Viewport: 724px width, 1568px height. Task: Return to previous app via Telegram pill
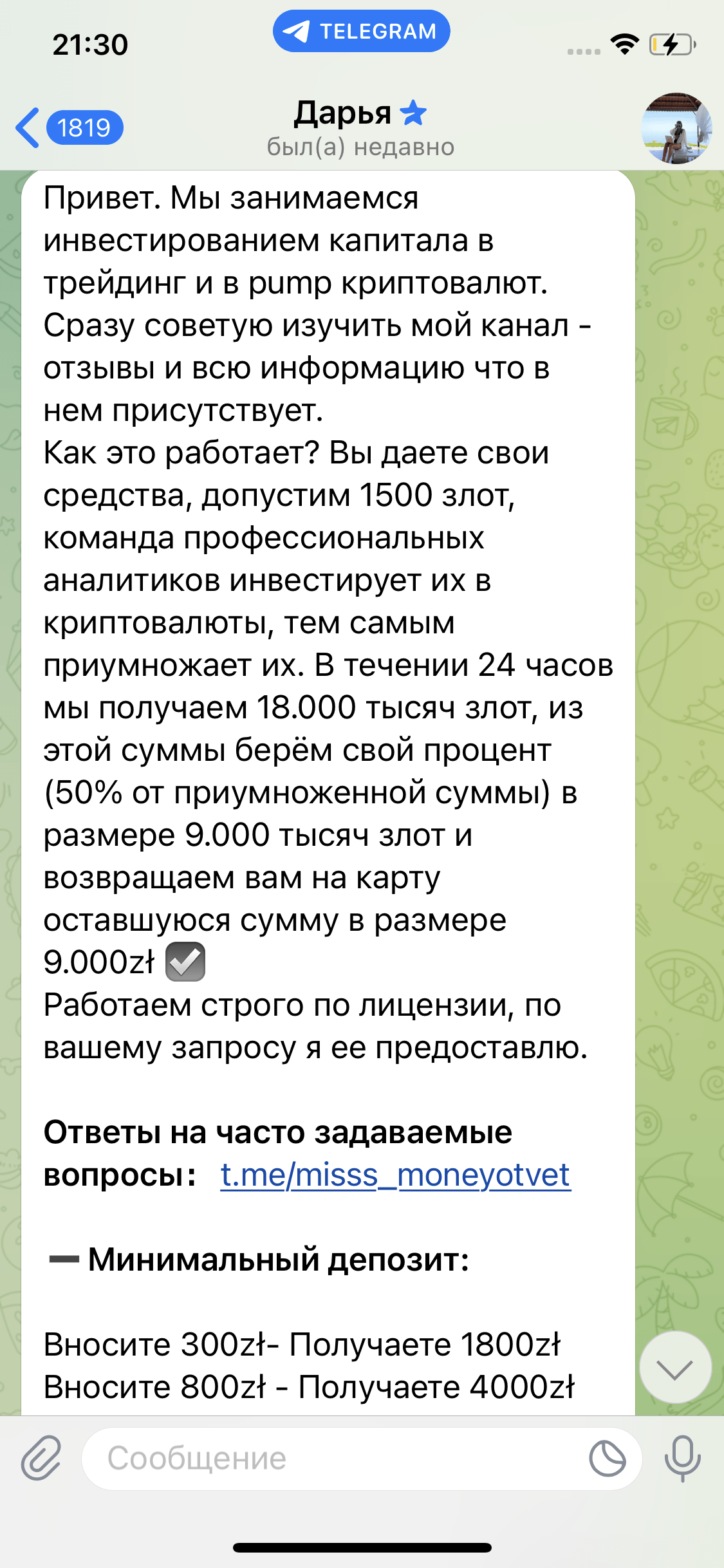(x=361, y=31)
